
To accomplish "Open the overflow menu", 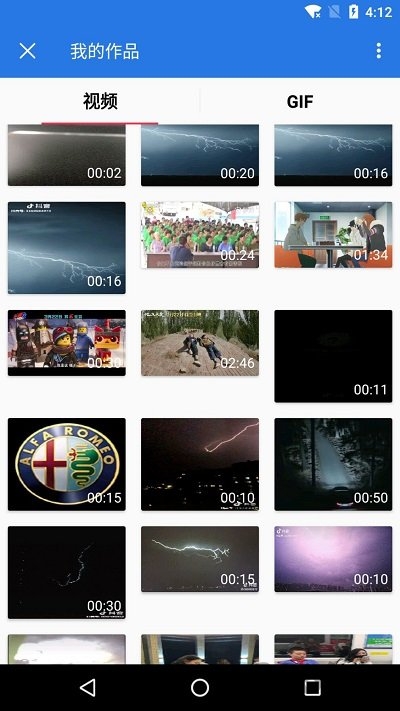I will [x=379, y=51].
